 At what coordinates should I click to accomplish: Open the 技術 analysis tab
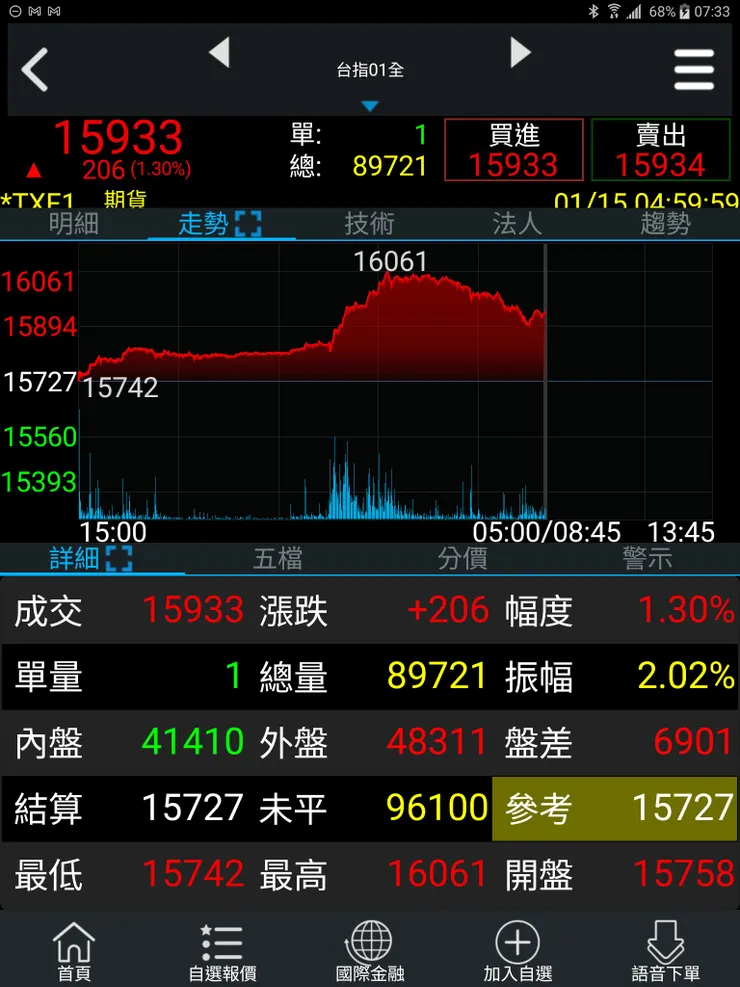click(369, 224)
